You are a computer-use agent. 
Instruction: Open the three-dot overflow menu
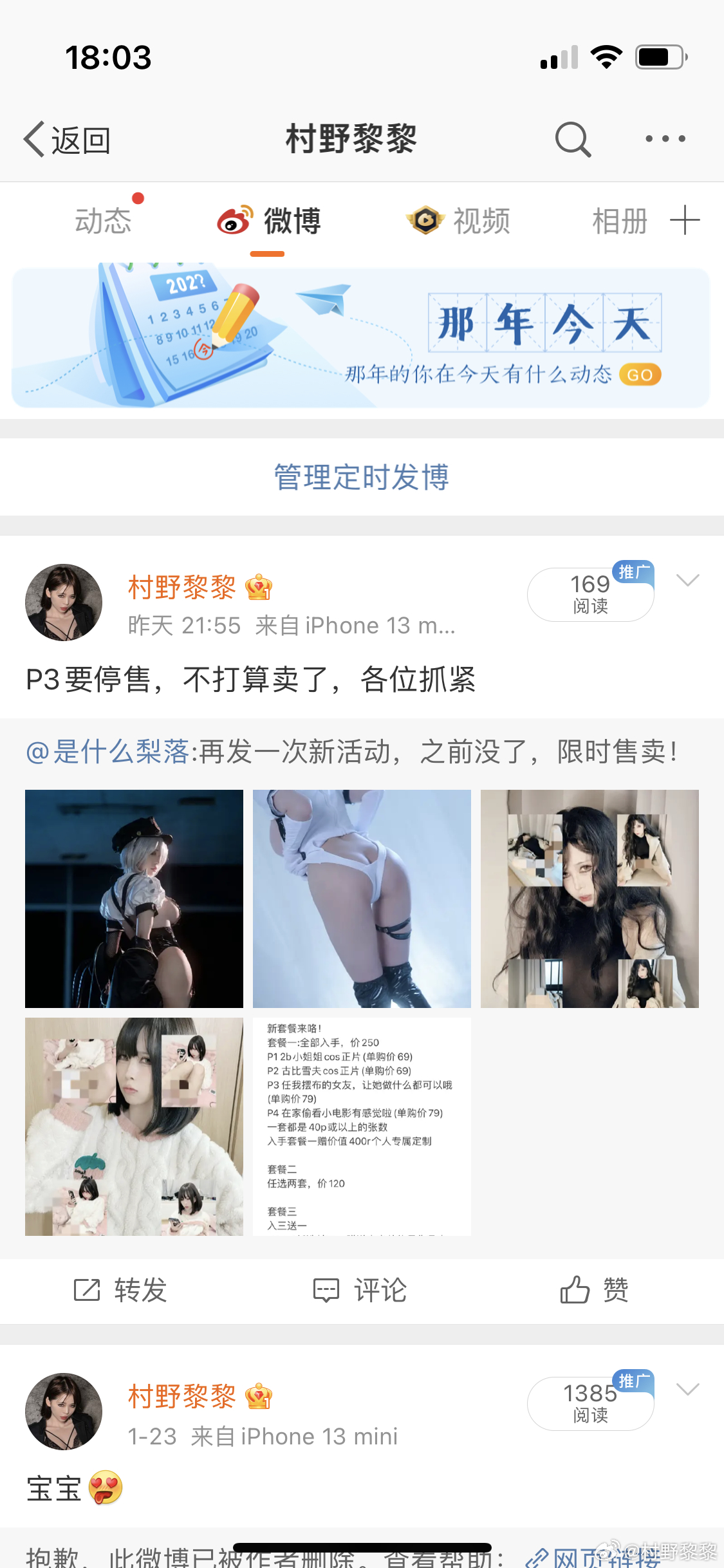click(665, 139)
